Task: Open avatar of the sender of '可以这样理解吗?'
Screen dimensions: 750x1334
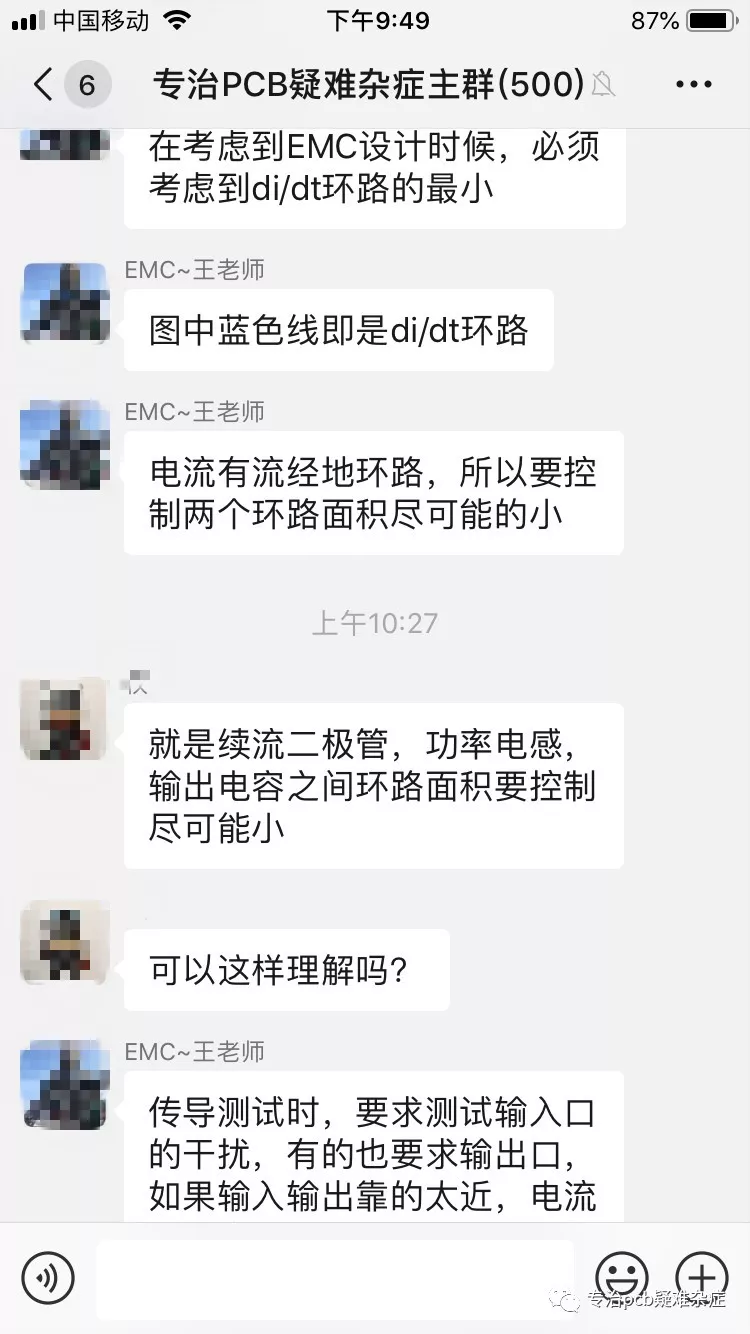Action: 64,943
